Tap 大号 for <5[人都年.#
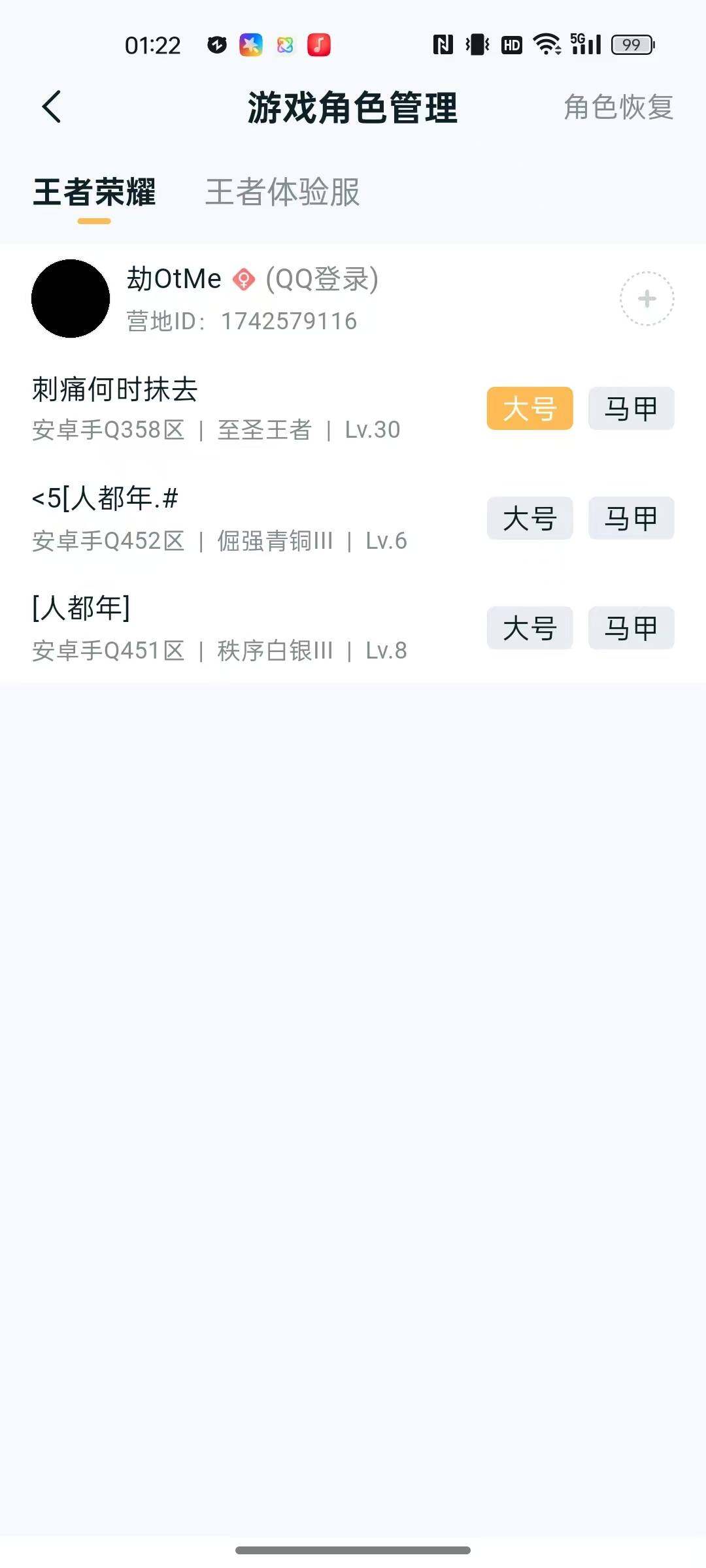The height and width of the screenshot is (1568, 706). 529,518
